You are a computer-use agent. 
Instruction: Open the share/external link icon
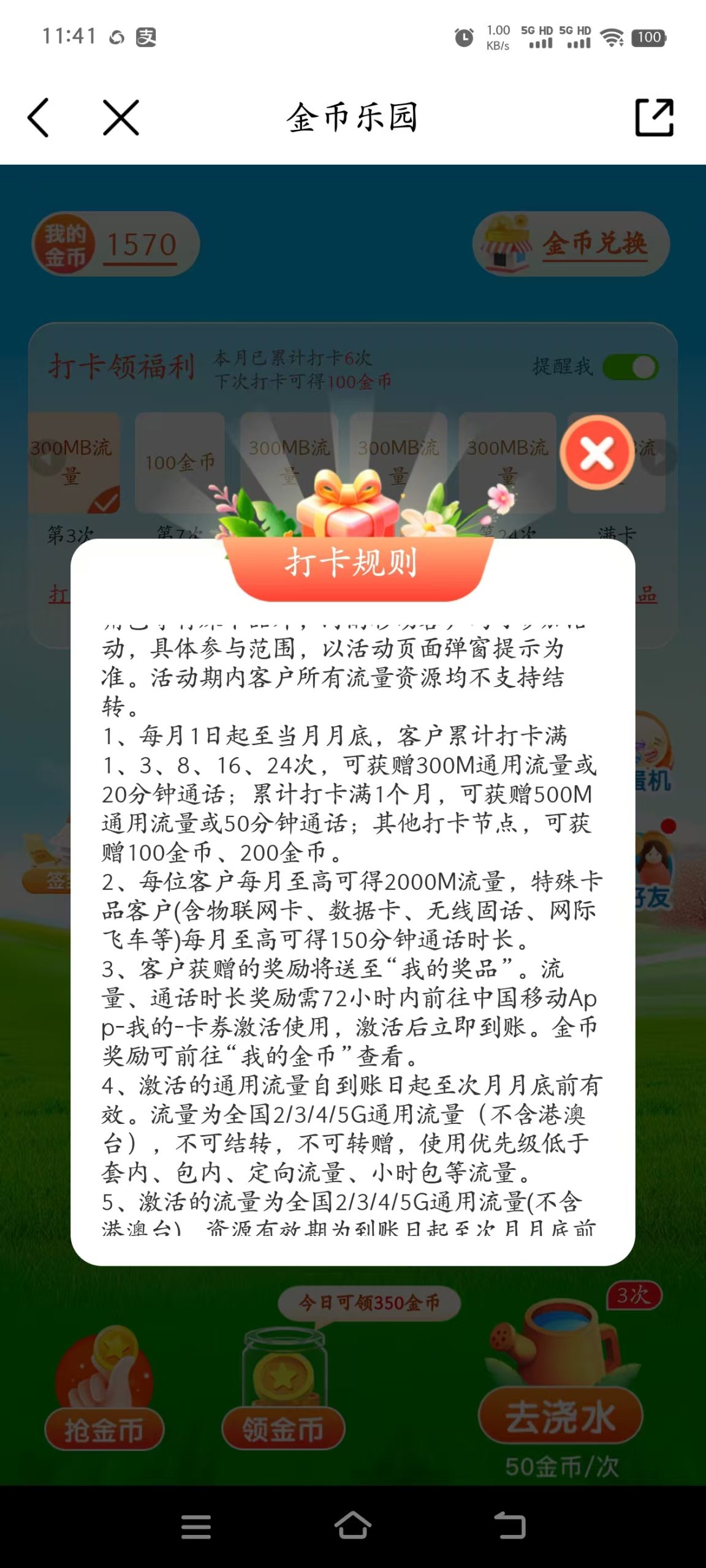coord(654,118)
